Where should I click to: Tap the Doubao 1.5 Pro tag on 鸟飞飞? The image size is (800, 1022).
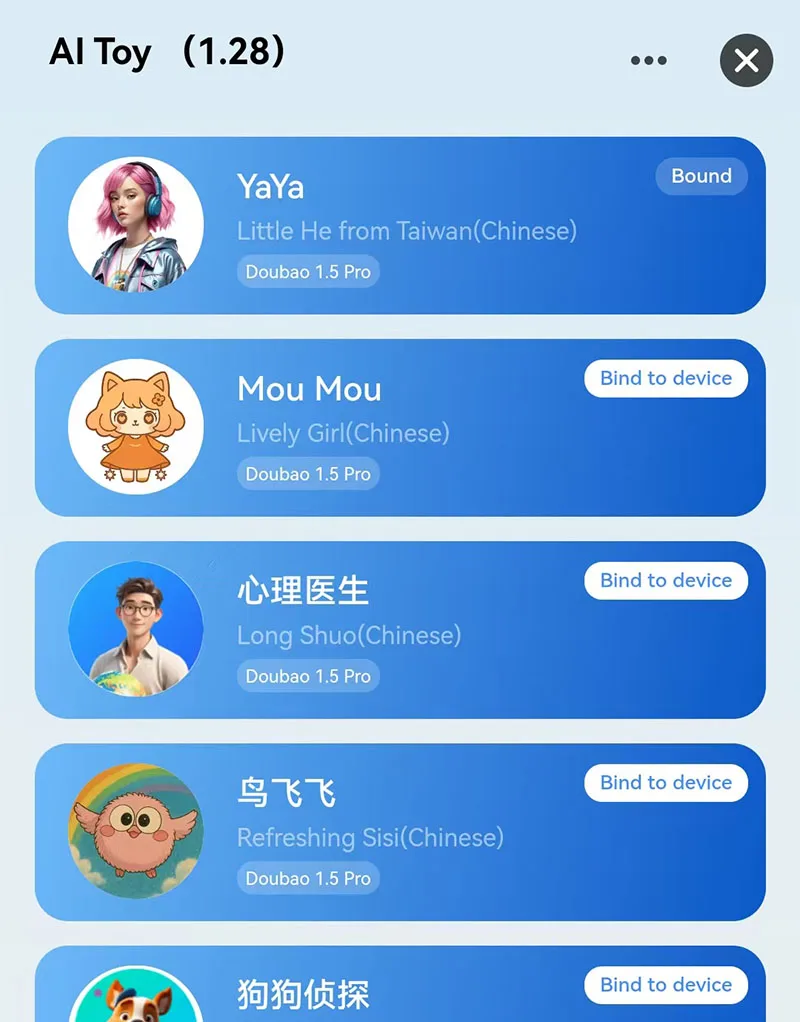[x=308, y=878]
